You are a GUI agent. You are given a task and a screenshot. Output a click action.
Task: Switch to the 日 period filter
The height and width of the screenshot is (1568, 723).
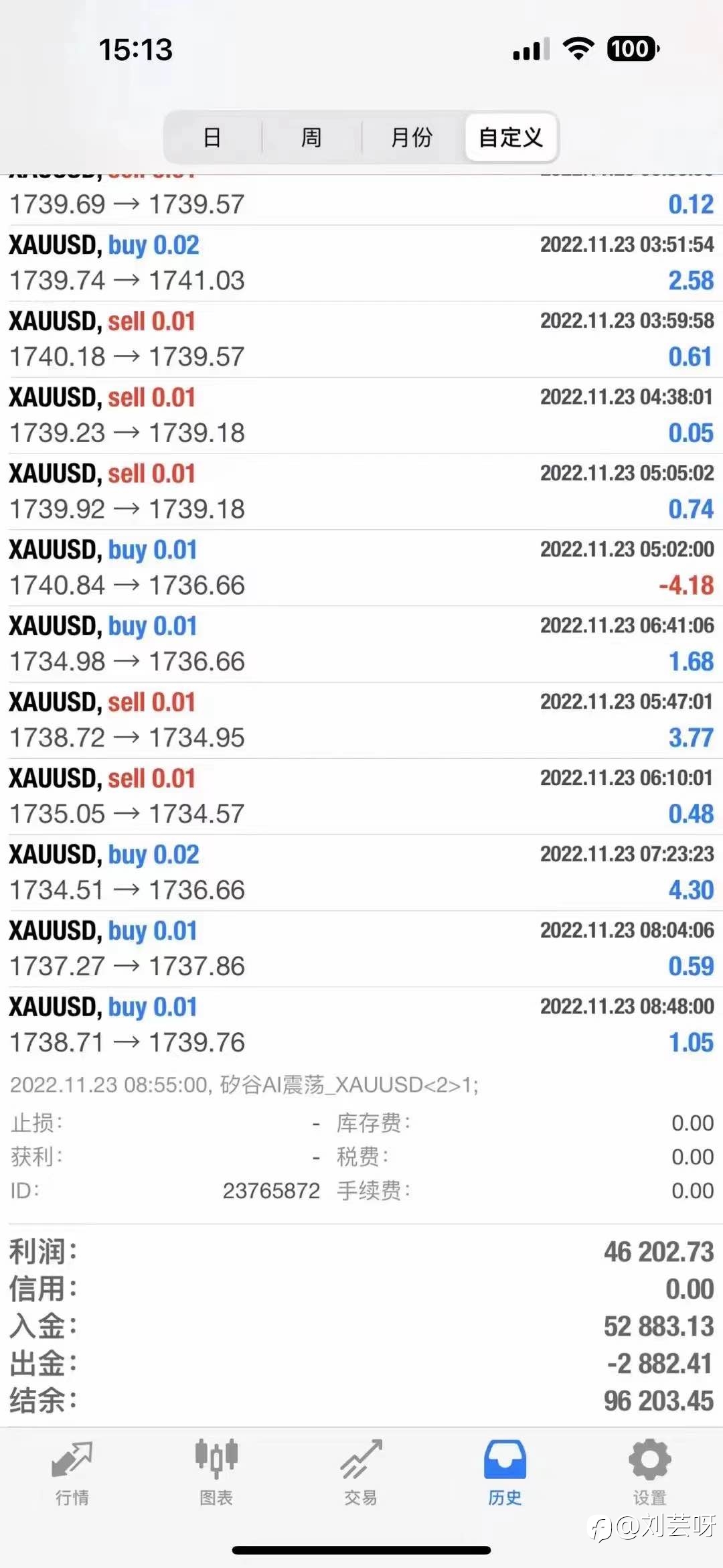coord(212,137)
